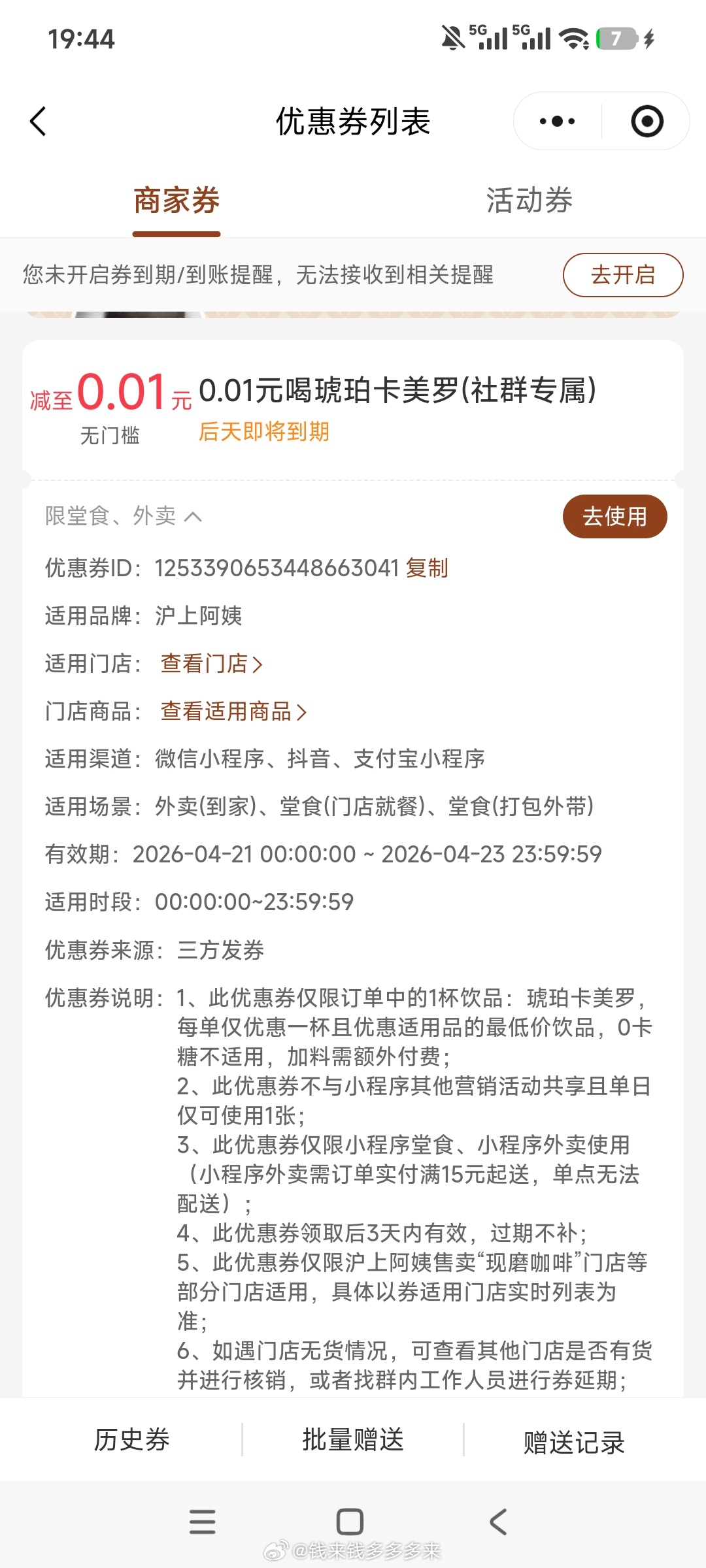Switch to the 活动券 tab
The height and width of the screenshot is (1568, 706).
coord(529,201)
